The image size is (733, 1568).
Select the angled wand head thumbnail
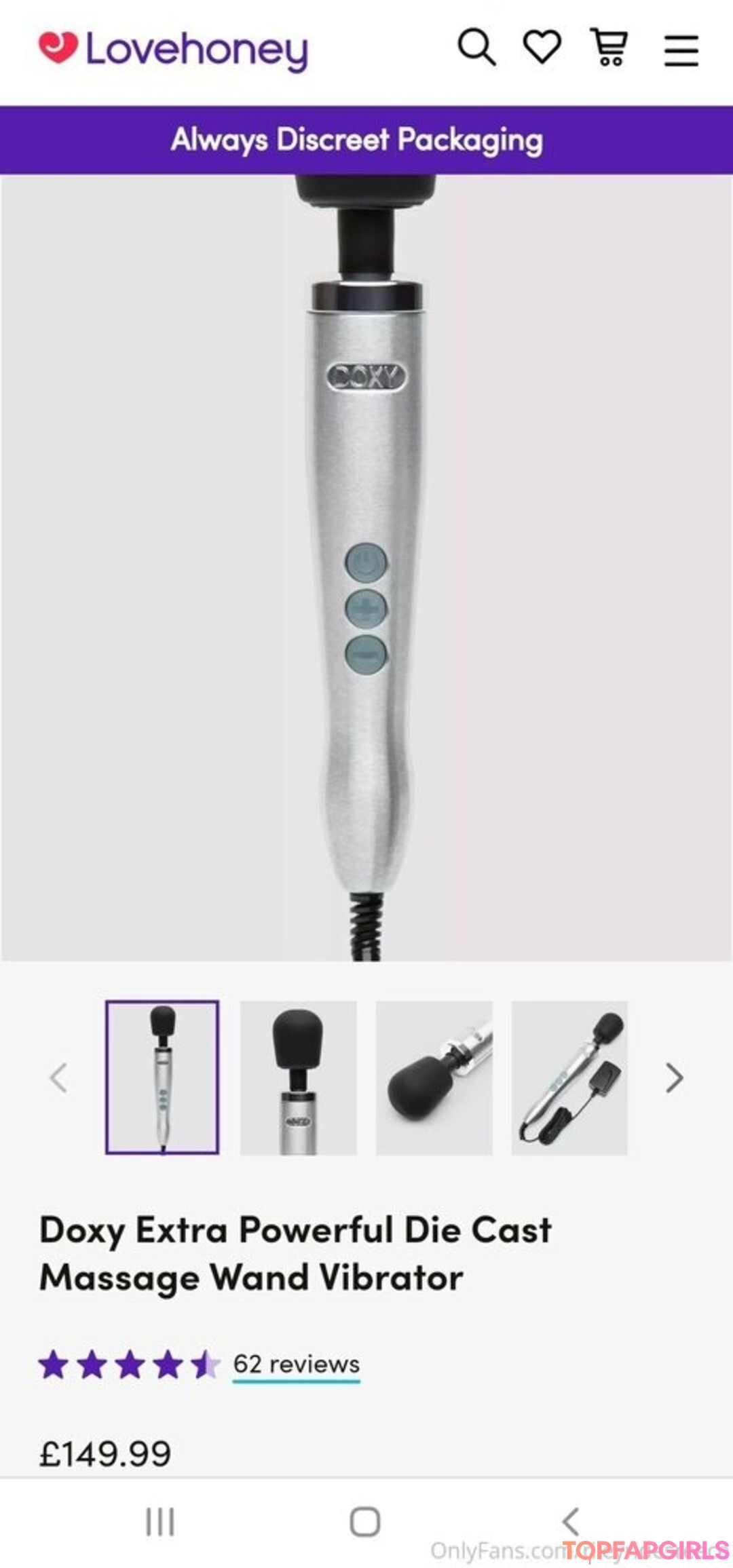[434, 1077]
